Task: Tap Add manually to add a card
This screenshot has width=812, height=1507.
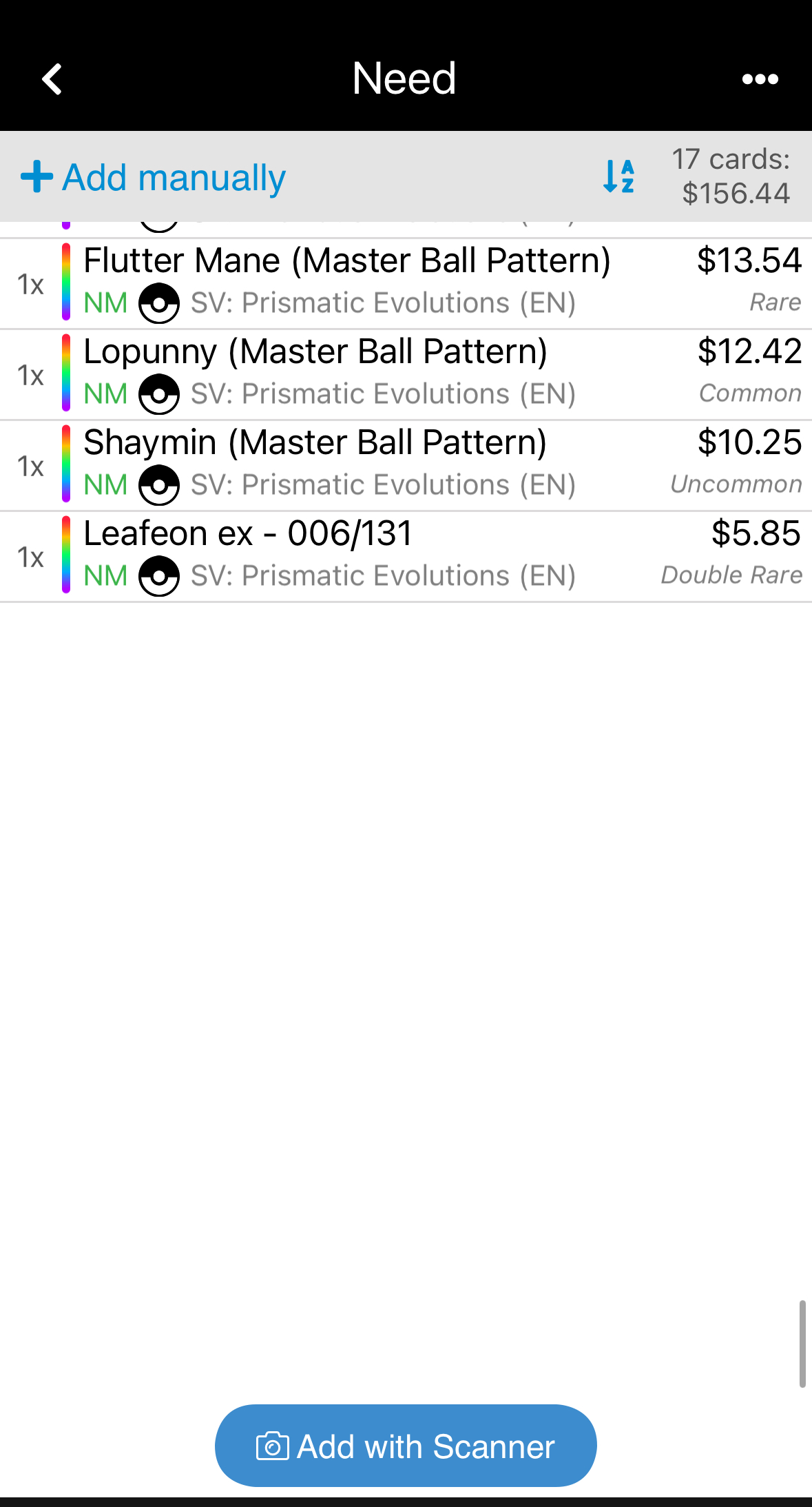Action: 154,178
